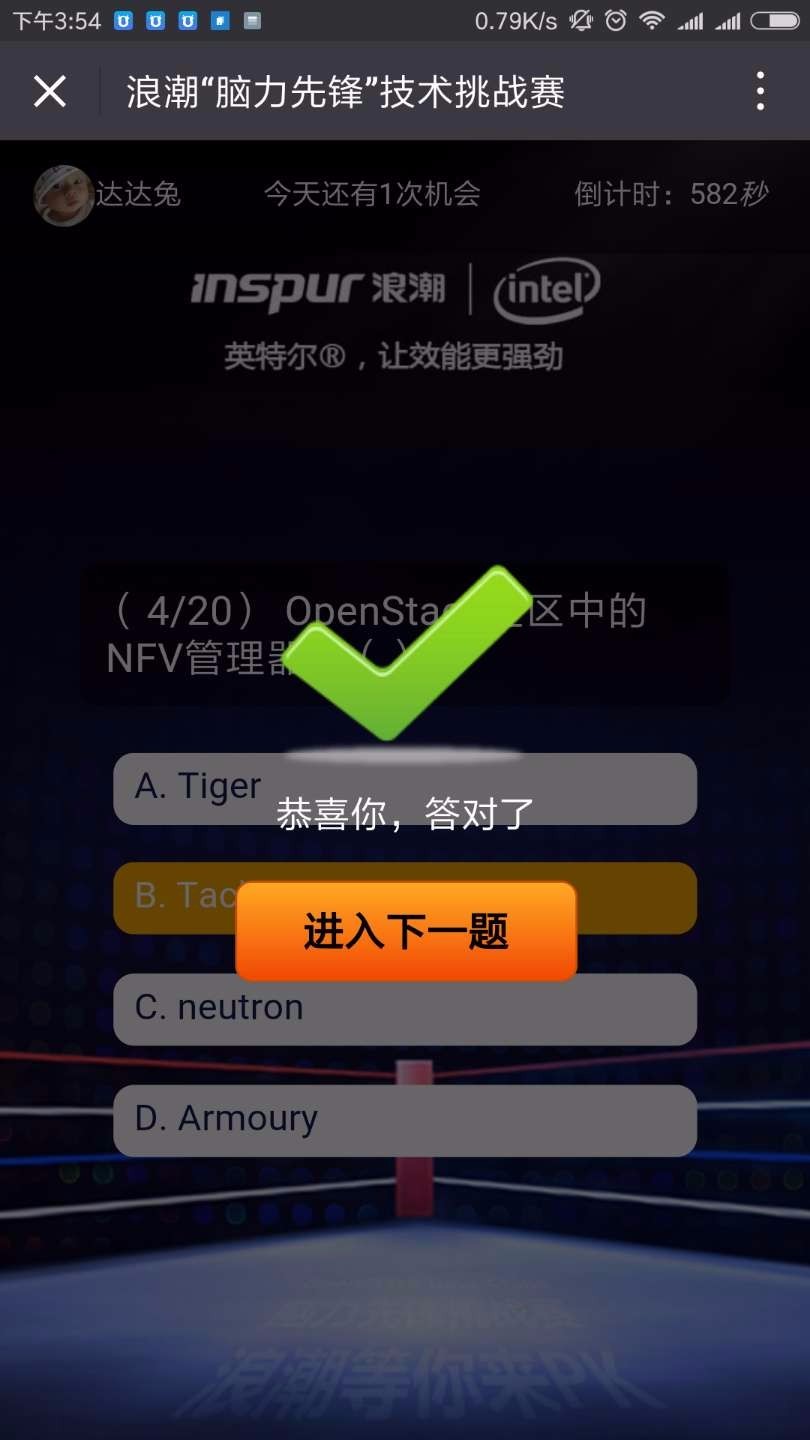Close the webview with the X icon
This screenshot has height=1440, width=810.
pyautogui.click(x=49, y=92)
